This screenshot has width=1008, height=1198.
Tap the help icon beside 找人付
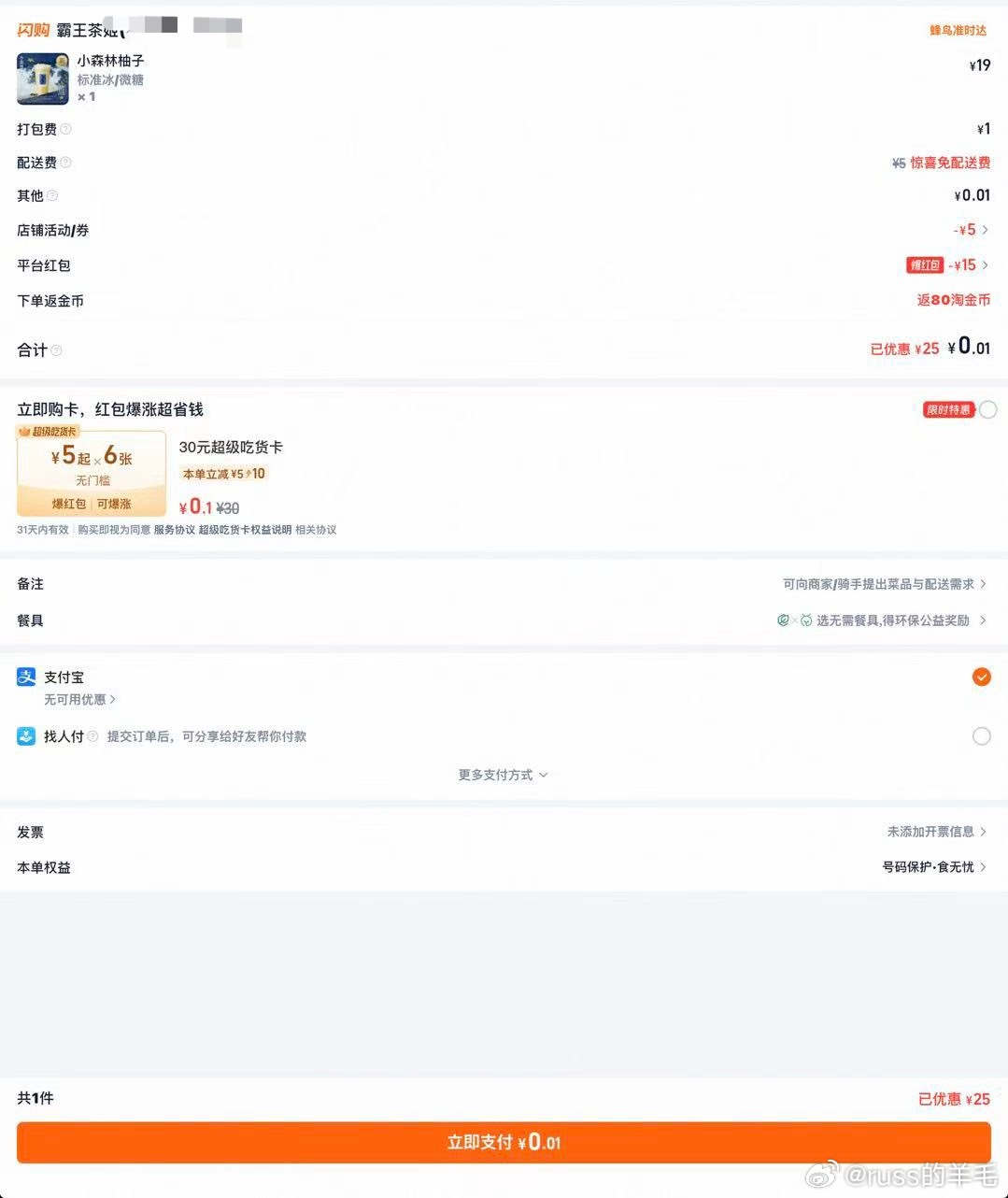click(92, 736)
